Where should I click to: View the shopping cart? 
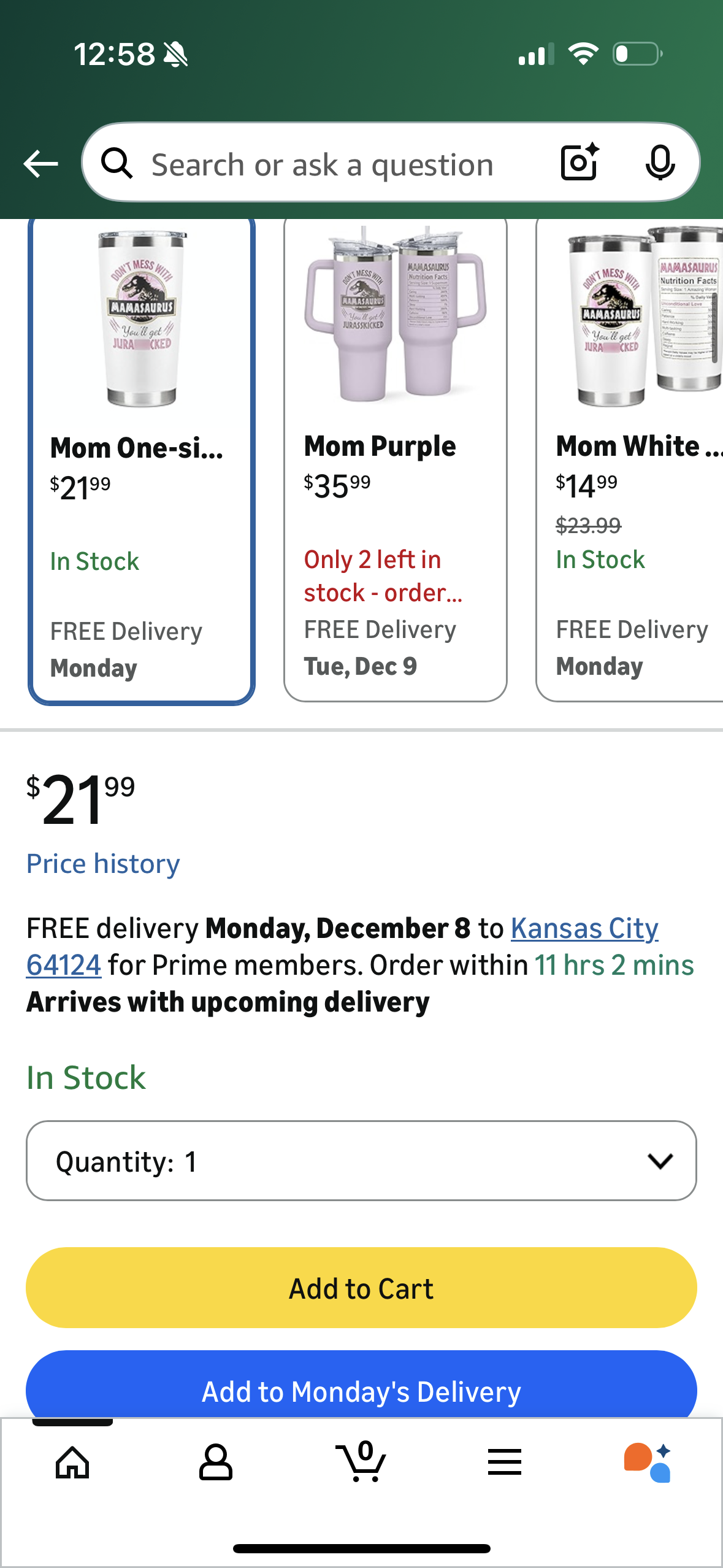coord(361,1462)
